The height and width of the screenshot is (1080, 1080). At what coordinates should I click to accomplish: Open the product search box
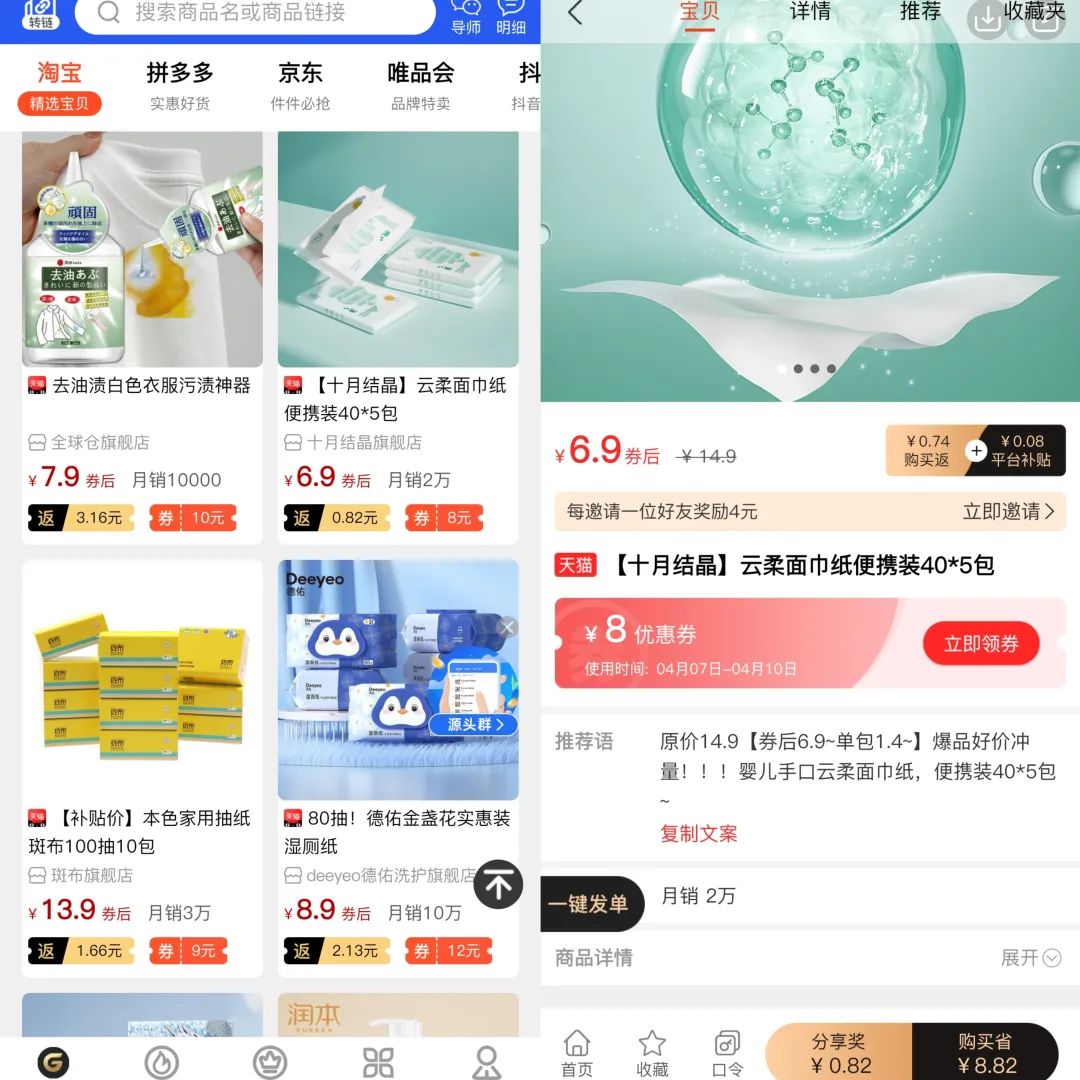point(255,13)
